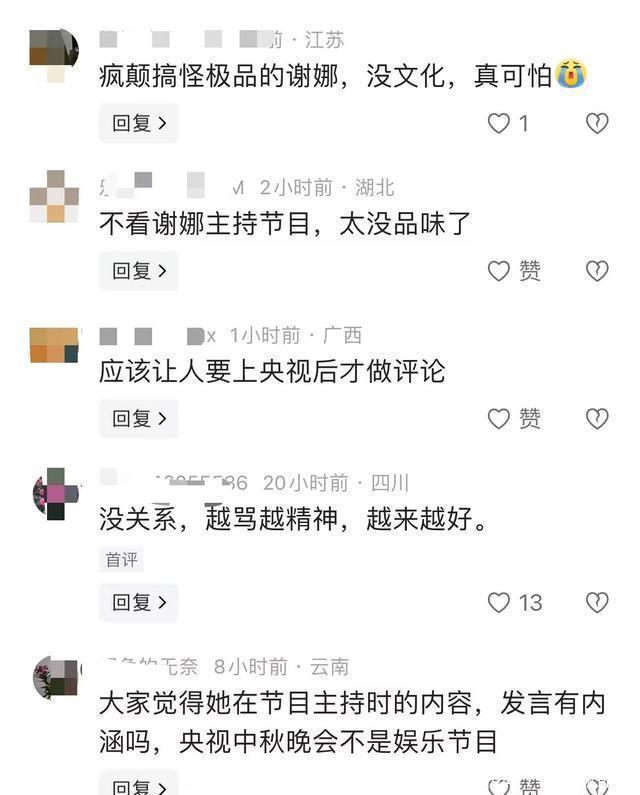
Task: Reply to the 越骂越精神 comment
Action: pos(138,602)
